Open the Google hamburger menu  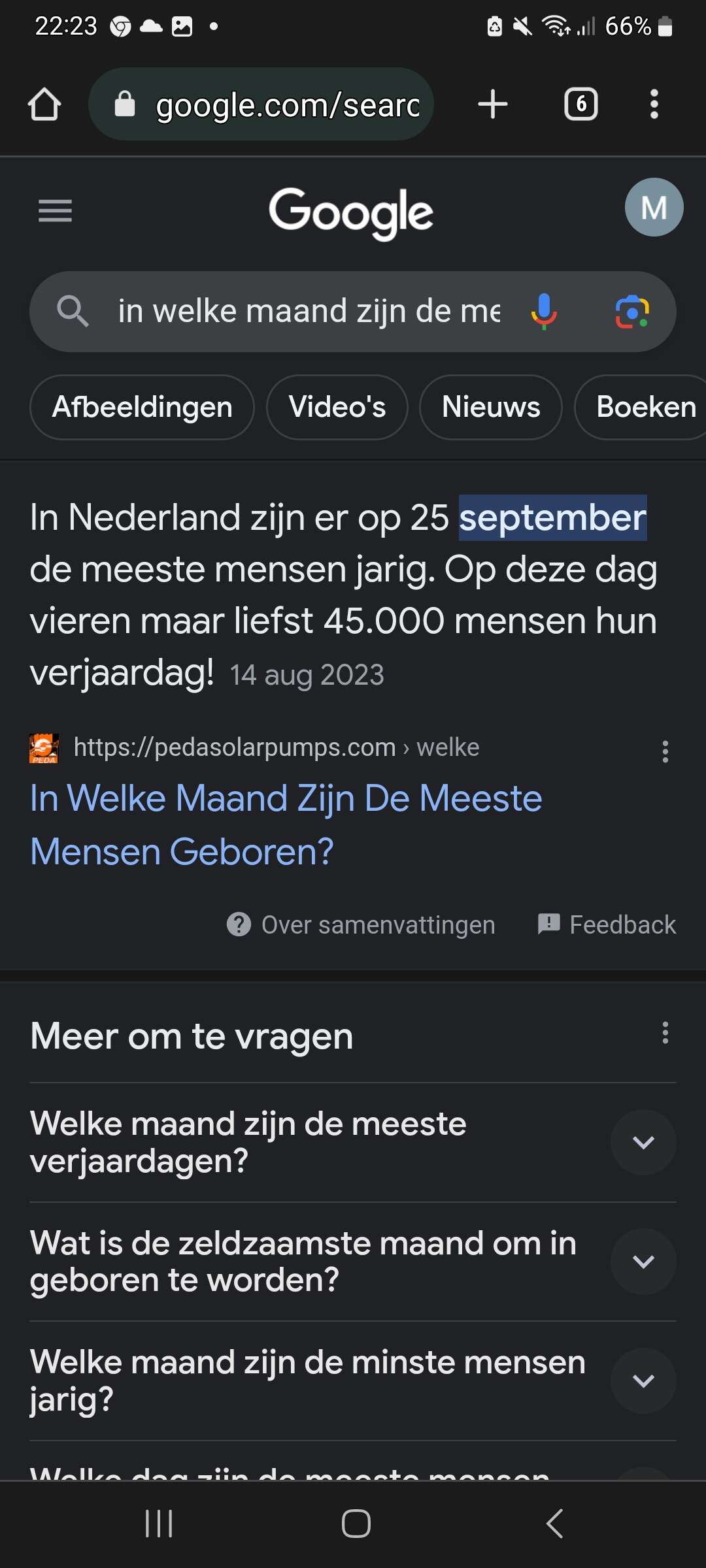(56, 210)
